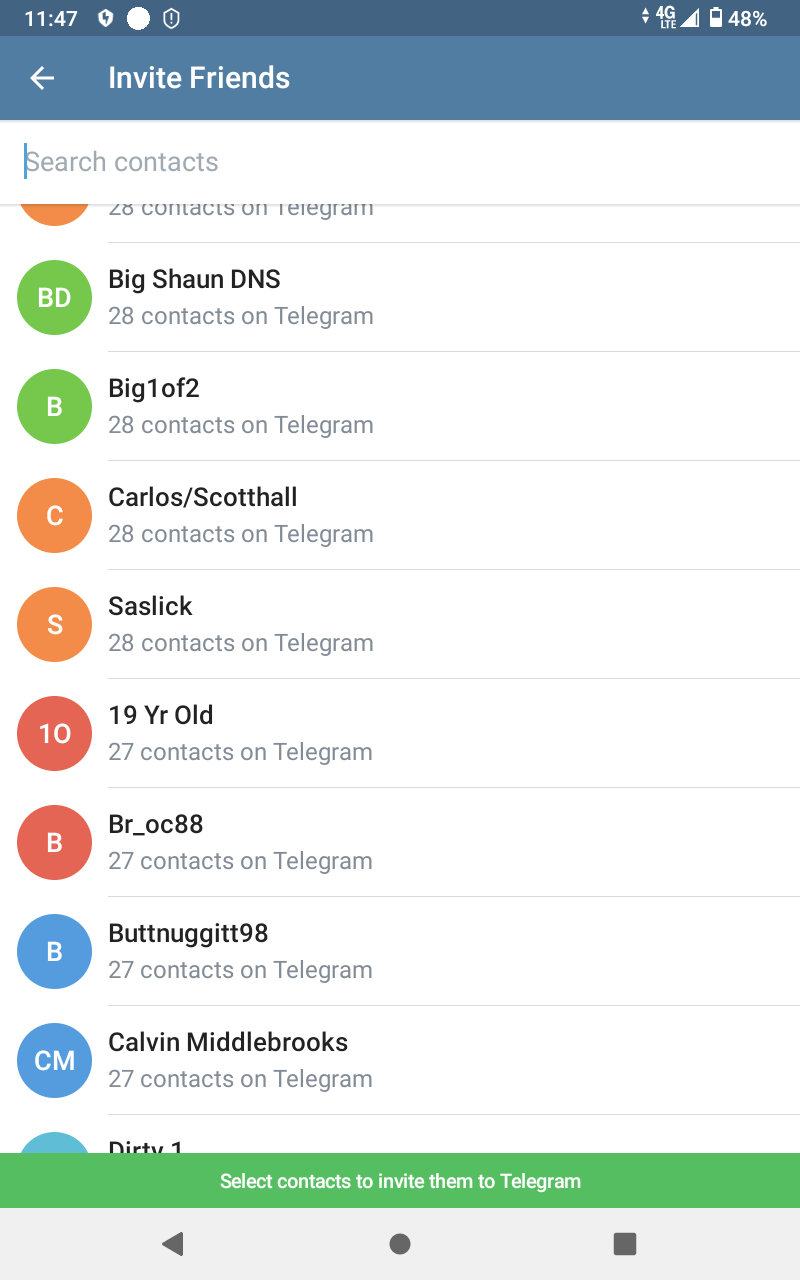The width and height of the screenshot is (800, 1280).
Task: Focus the Search contacts field
Action: coord(400,162)
